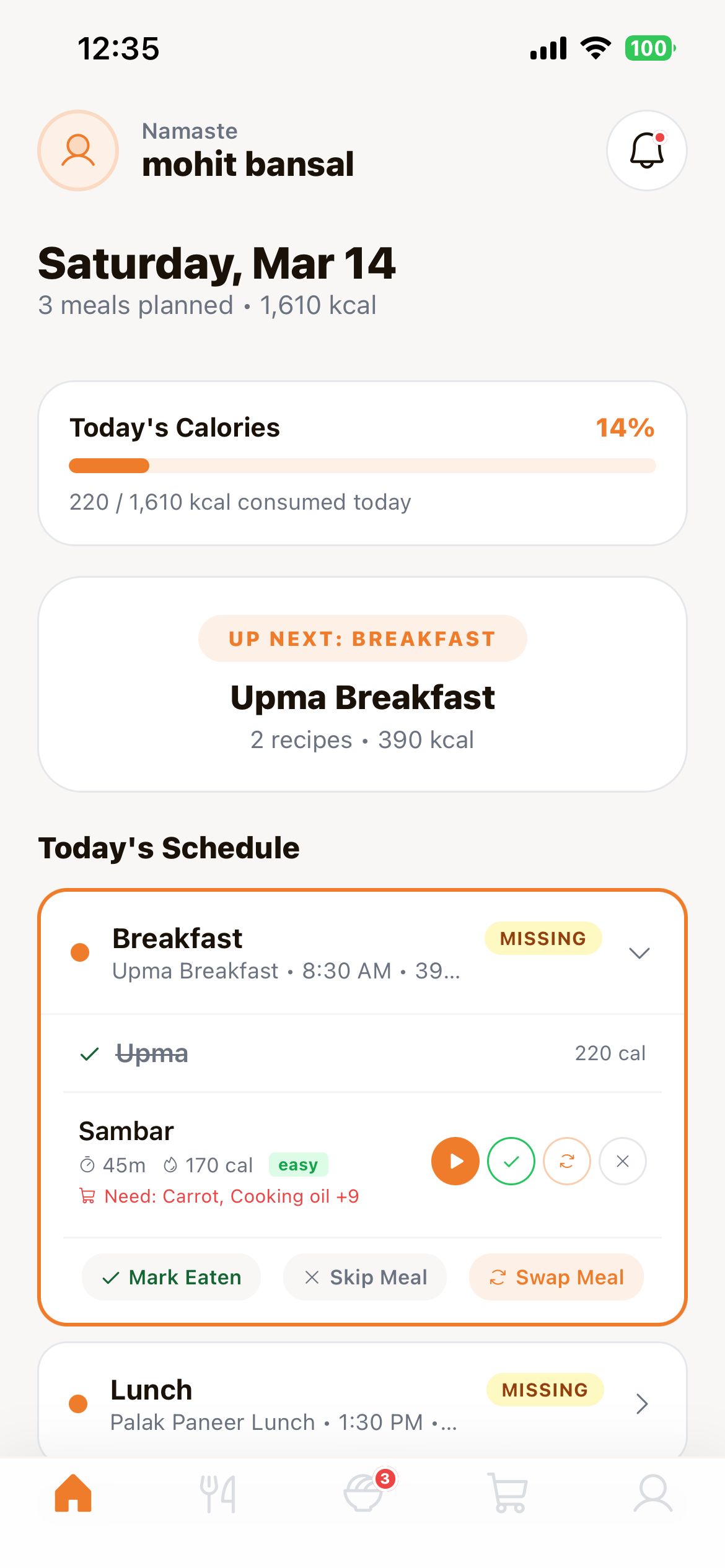Switch to the fork and knife meals tab
Viewport: 725px width, 1568px height.
[217, 1494]
